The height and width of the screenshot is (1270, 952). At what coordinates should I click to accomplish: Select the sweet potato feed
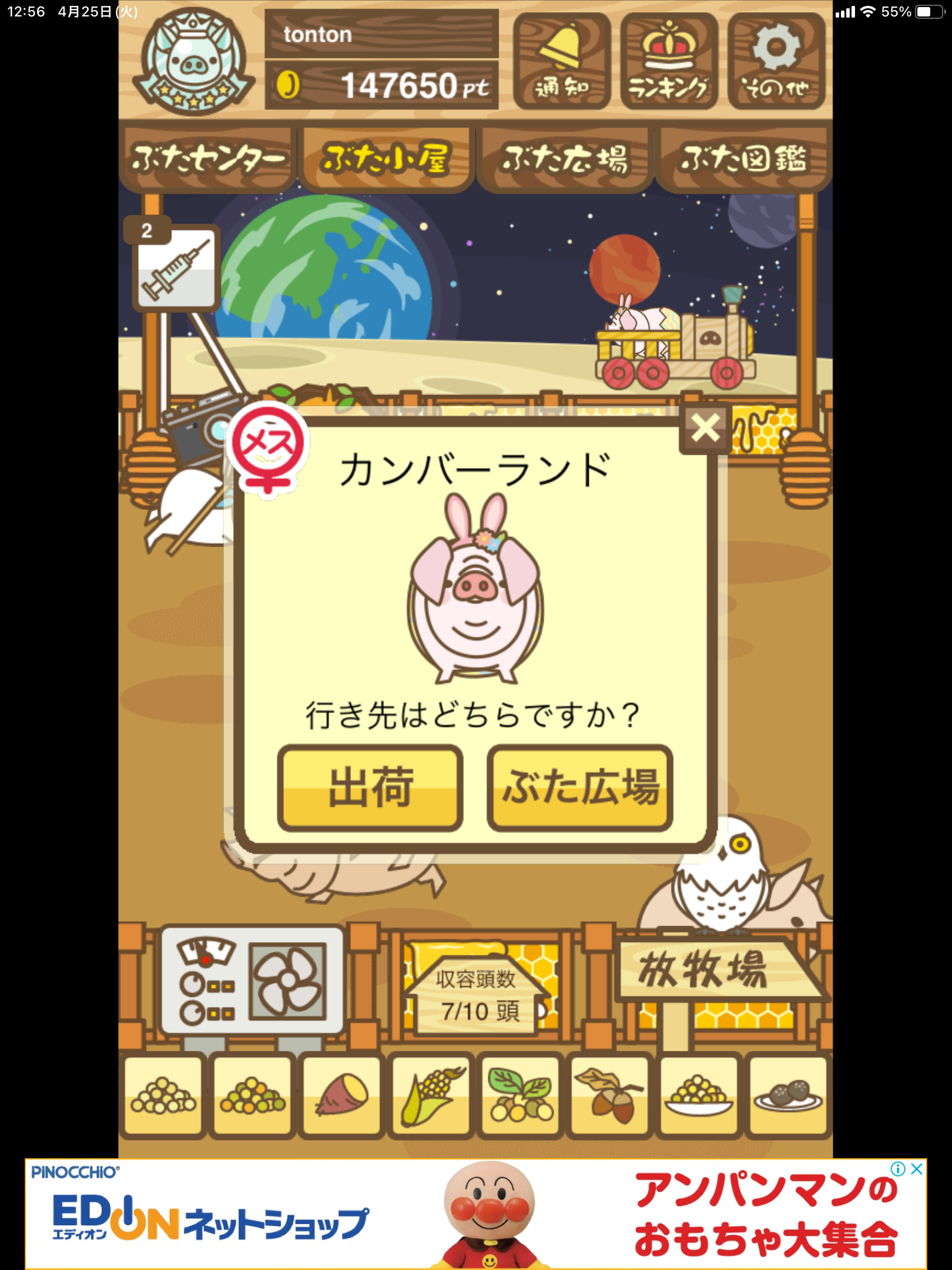[x=341, y=1096]
